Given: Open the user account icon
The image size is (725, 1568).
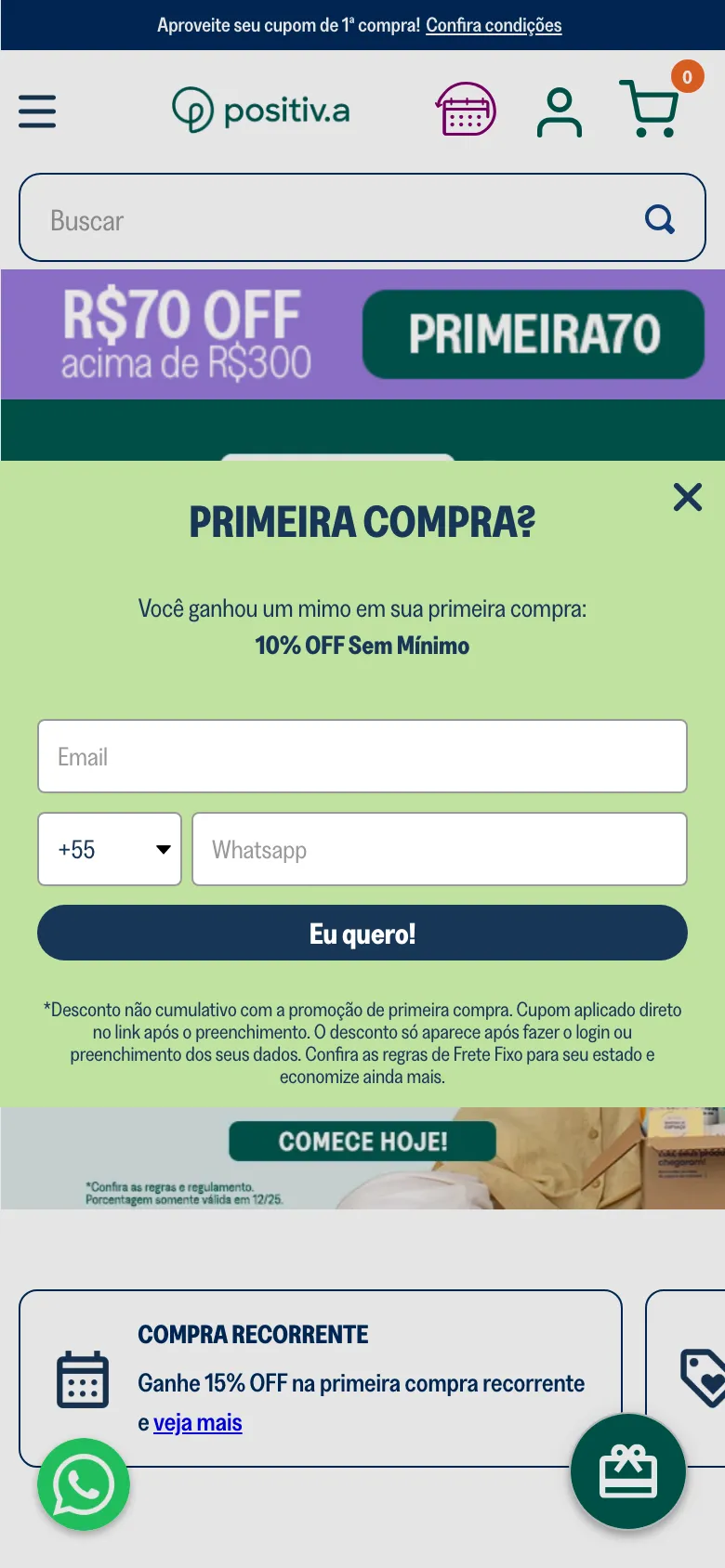Looking at the screenshot, I should point(560,112).
